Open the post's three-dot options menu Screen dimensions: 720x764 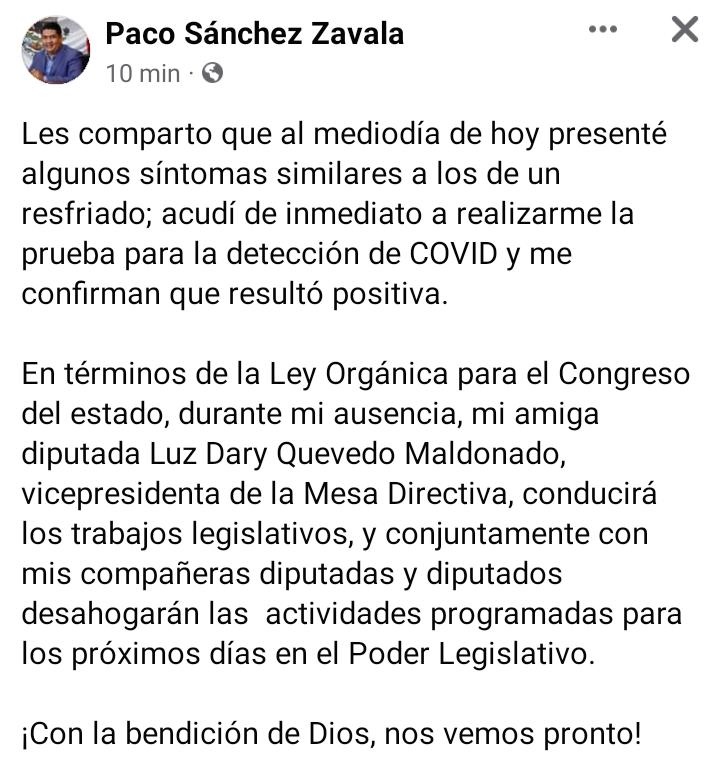[603, 30]
